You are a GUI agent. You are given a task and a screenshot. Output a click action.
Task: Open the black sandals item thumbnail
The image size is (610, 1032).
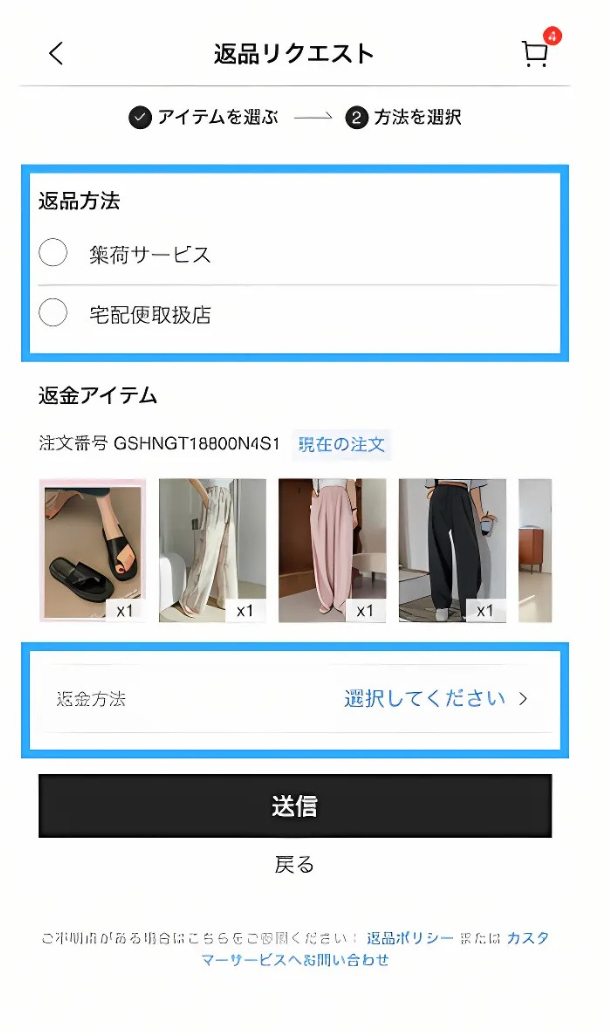point(92,550)
